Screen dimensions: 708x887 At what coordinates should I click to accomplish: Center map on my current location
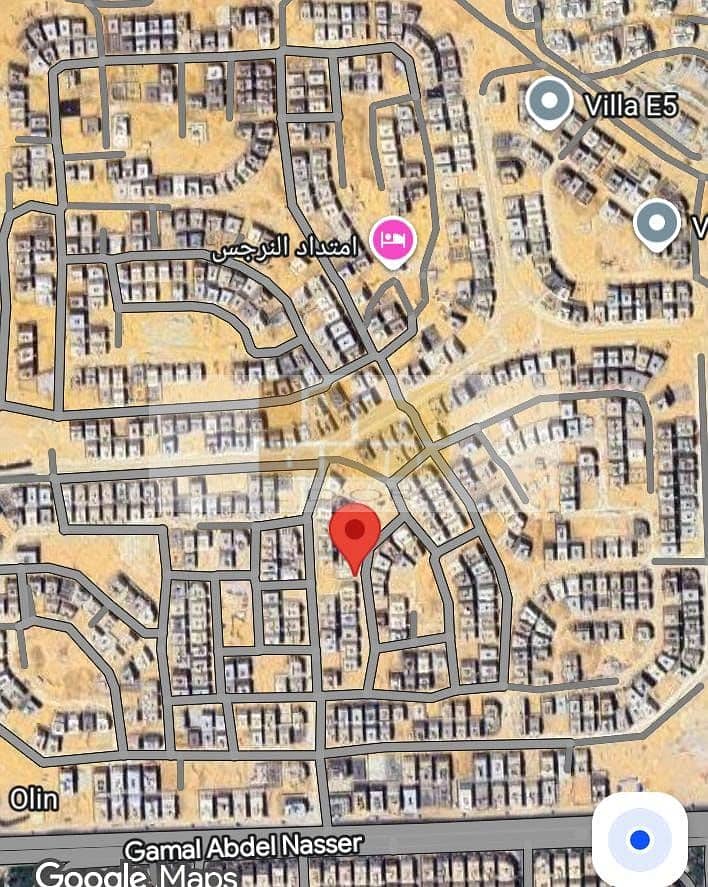640,838
